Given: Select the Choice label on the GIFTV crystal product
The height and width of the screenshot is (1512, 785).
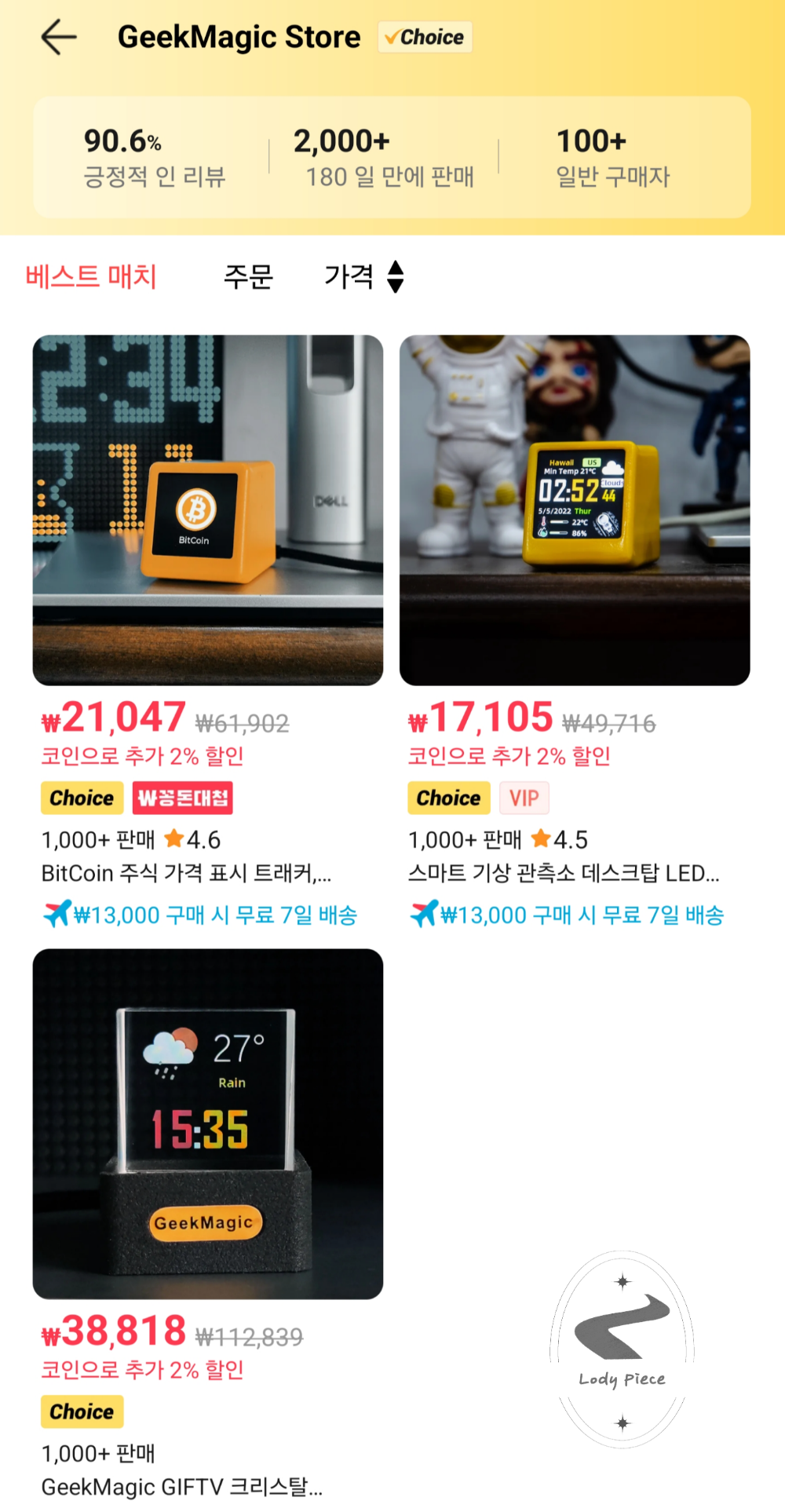Looking at the screenshot, I should 81,1411.
